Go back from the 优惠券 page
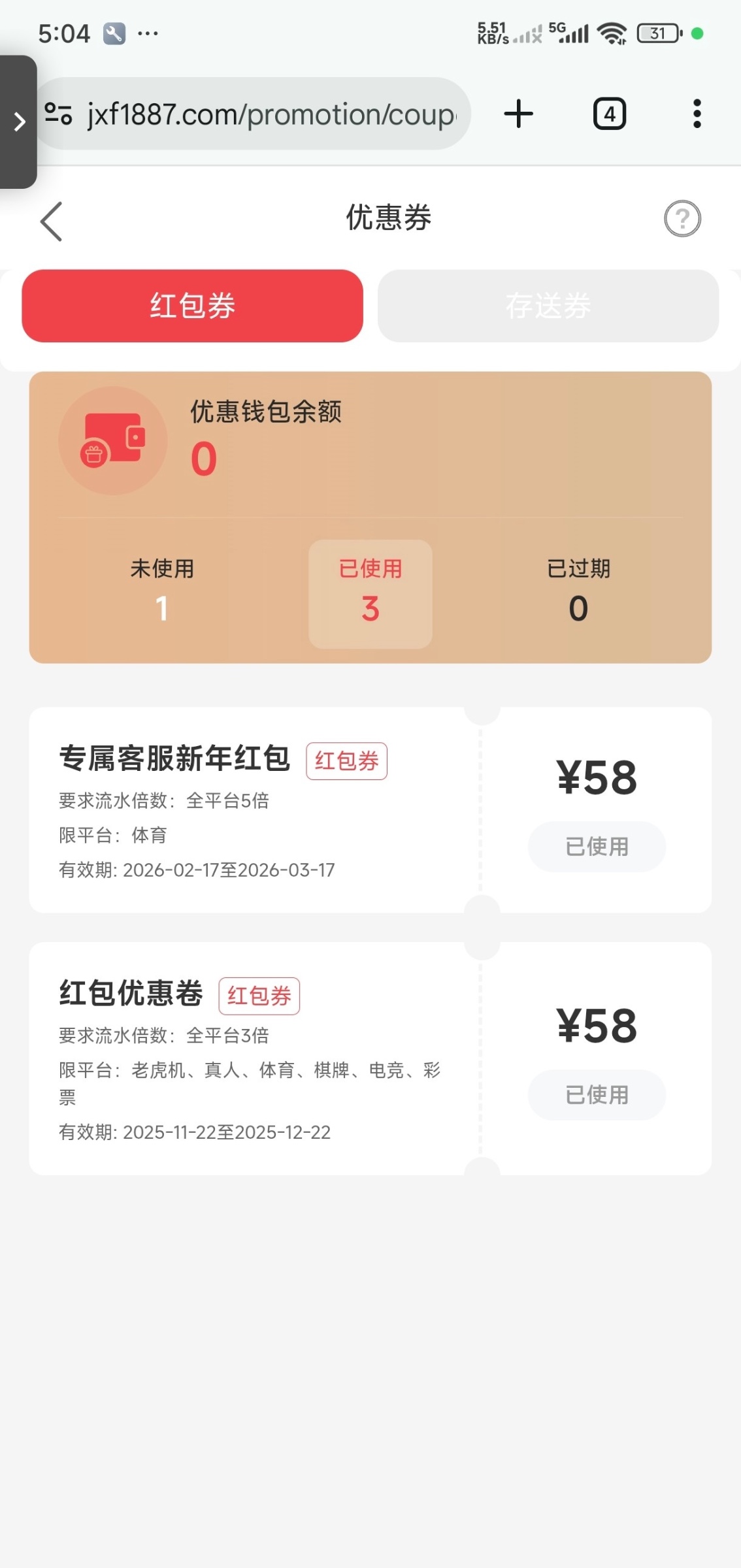 coord(52,221)
